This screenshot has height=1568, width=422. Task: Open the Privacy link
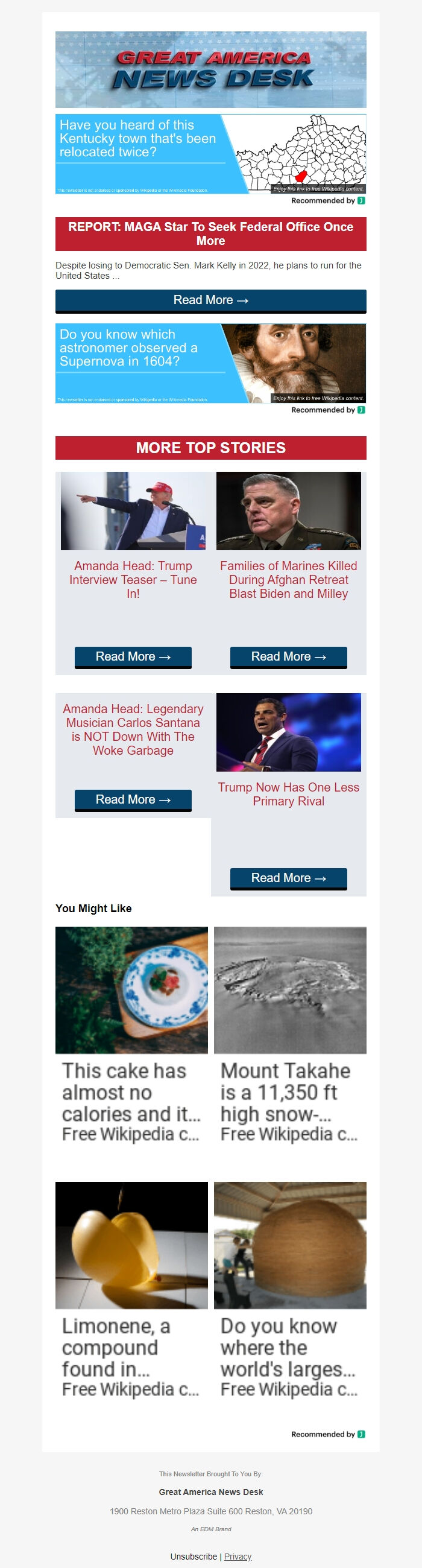tap(238, 1556)
